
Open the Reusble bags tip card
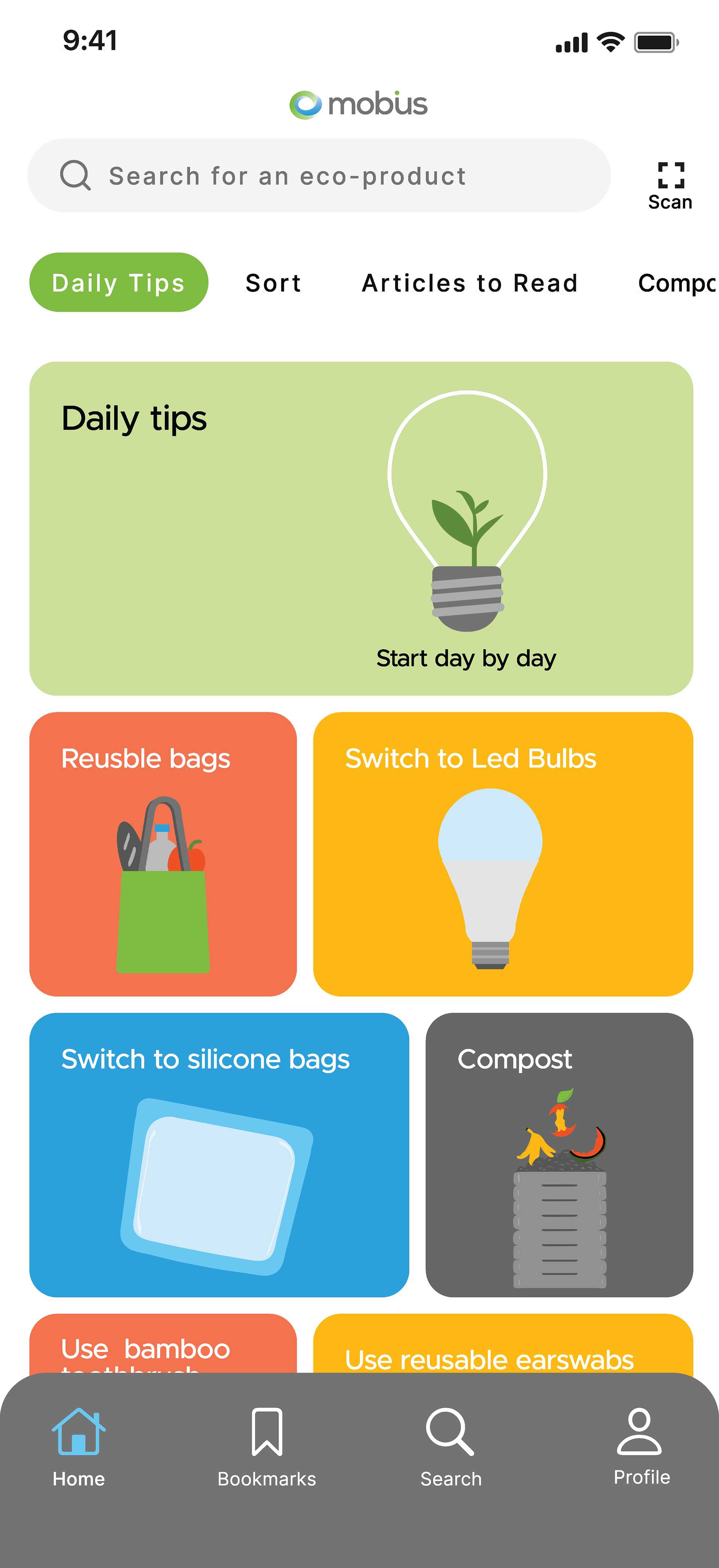163,854
